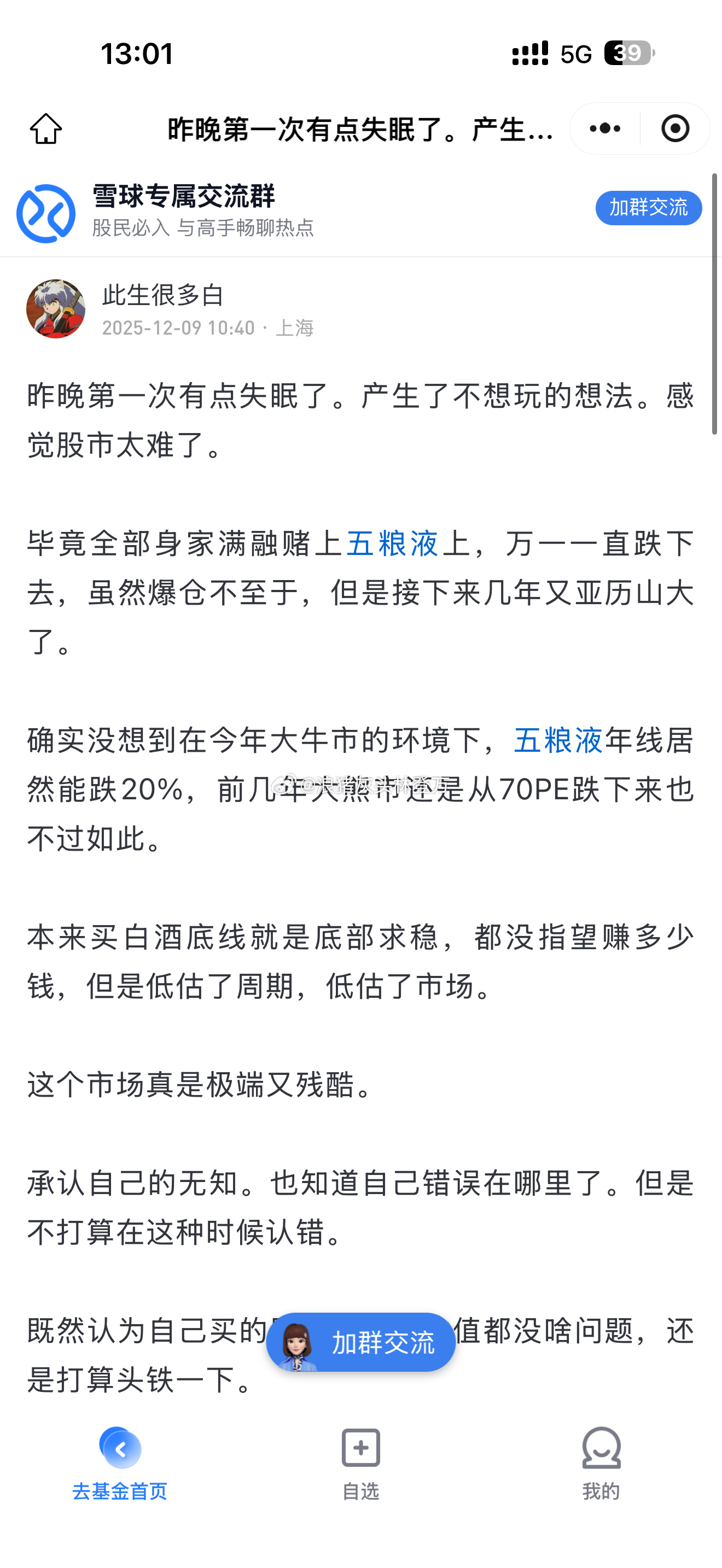The height and width of the screenshot is (1568, 722).
Task: Tap the 加群交流 button in the top banner
Action: click(x=648, y=208)
